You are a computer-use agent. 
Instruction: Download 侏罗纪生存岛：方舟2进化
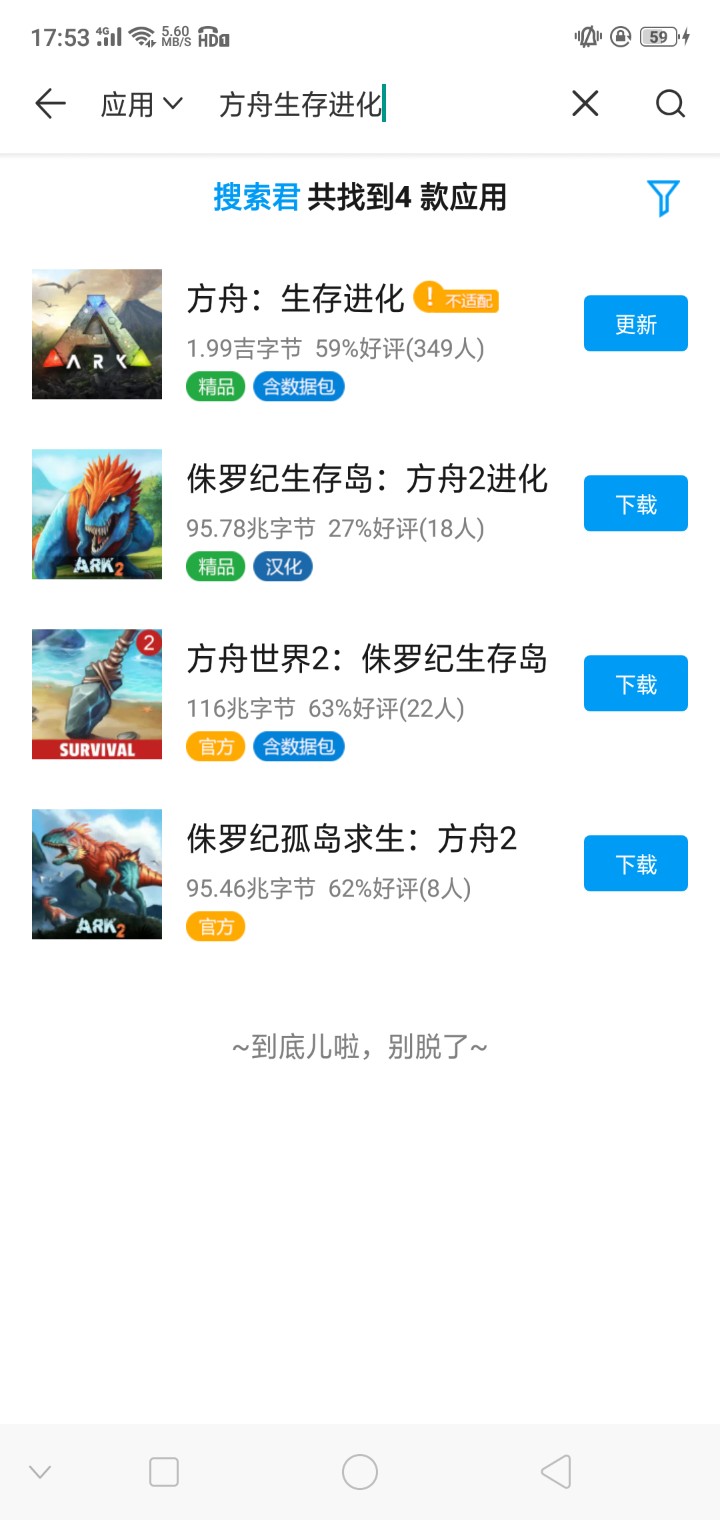(x=635, y=504)
